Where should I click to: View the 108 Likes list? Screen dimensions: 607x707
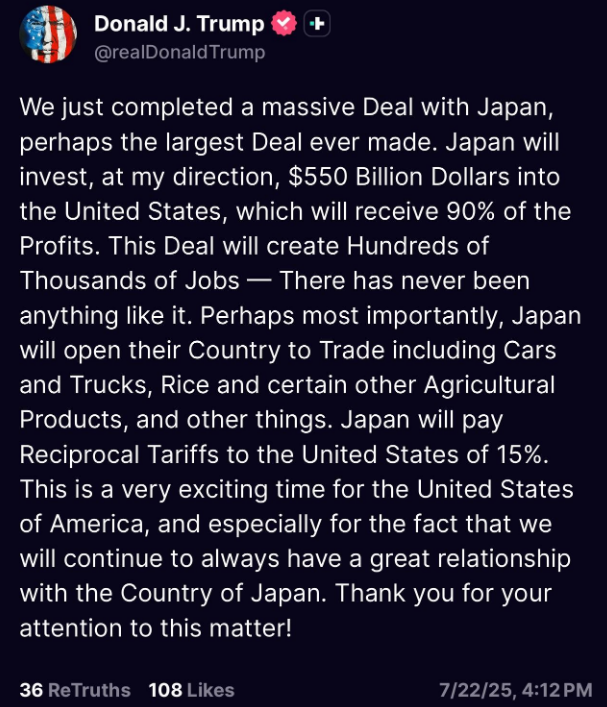[x=191, y=690]
